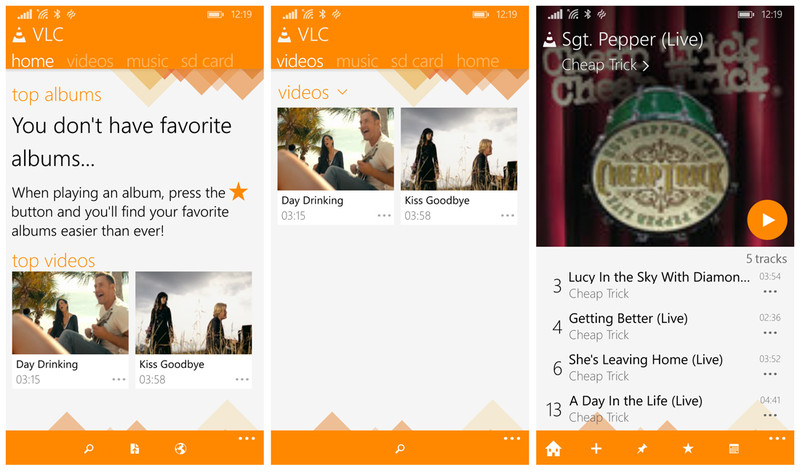
Task: Play She's Leaving Home (Live)
Action: click(x=645, y=359)
